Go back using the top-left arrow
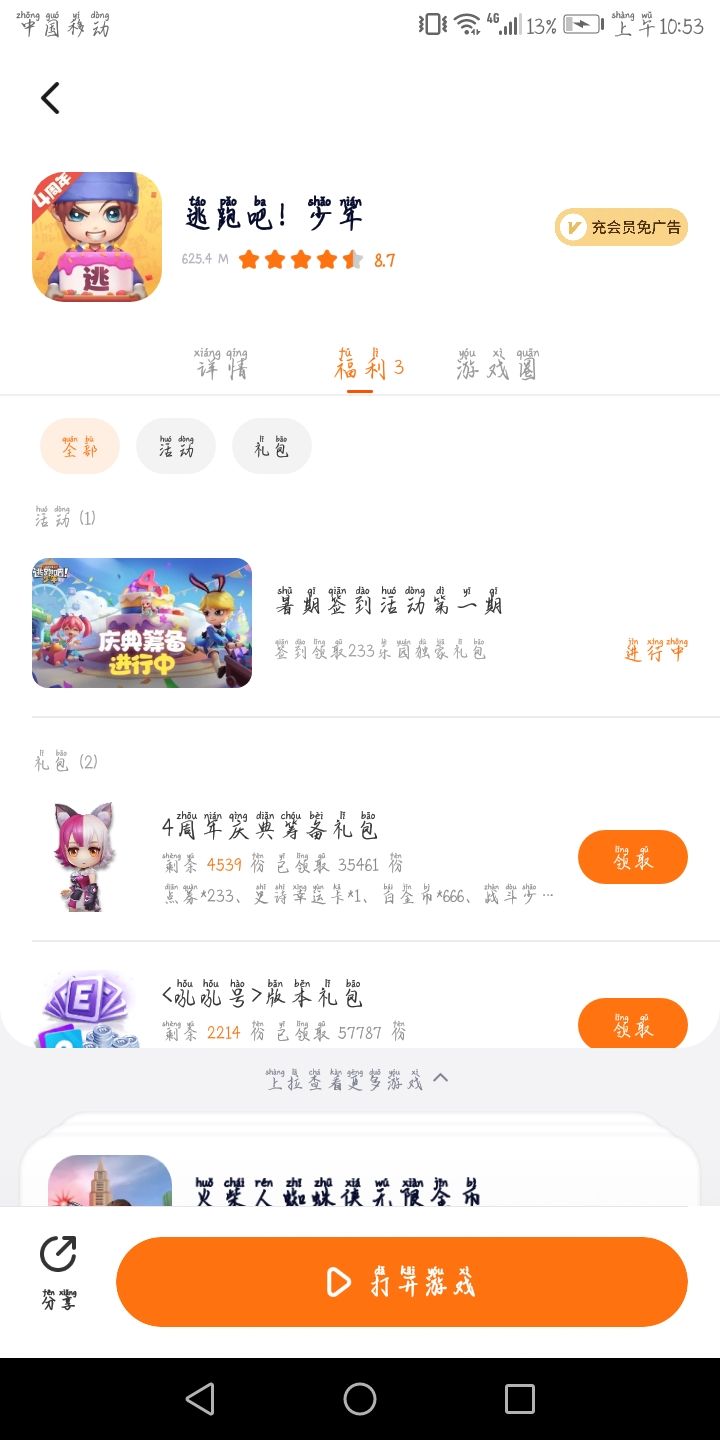This screenshot has width=720, height=1440. (50, 98)
